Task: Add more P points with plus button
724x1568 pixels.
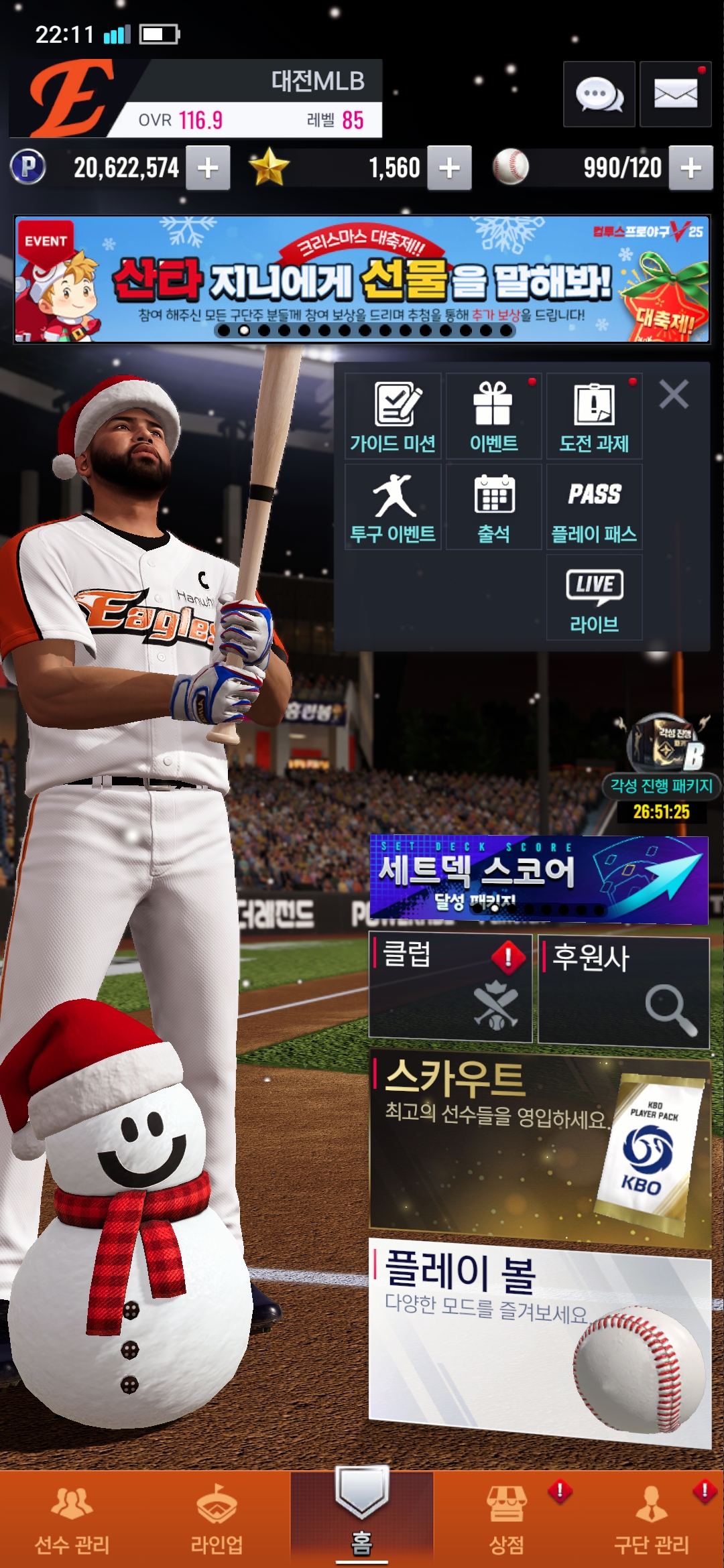Action: click(x=208, y=168)
